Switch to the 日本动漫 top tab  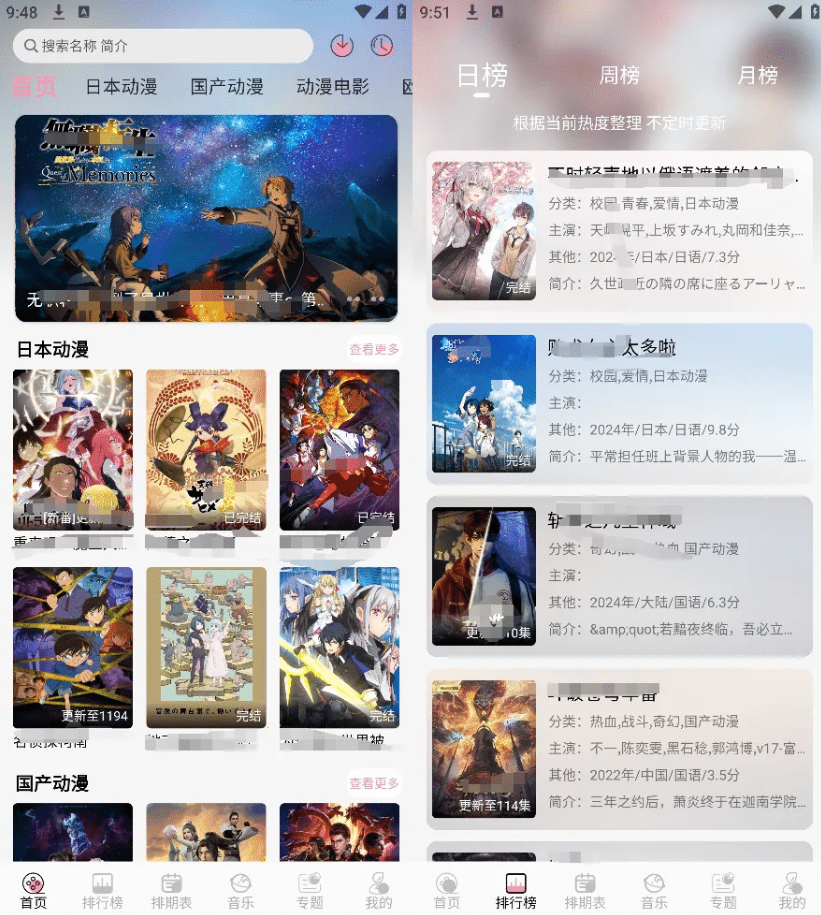pyautogui.click(x=121, y=87)
